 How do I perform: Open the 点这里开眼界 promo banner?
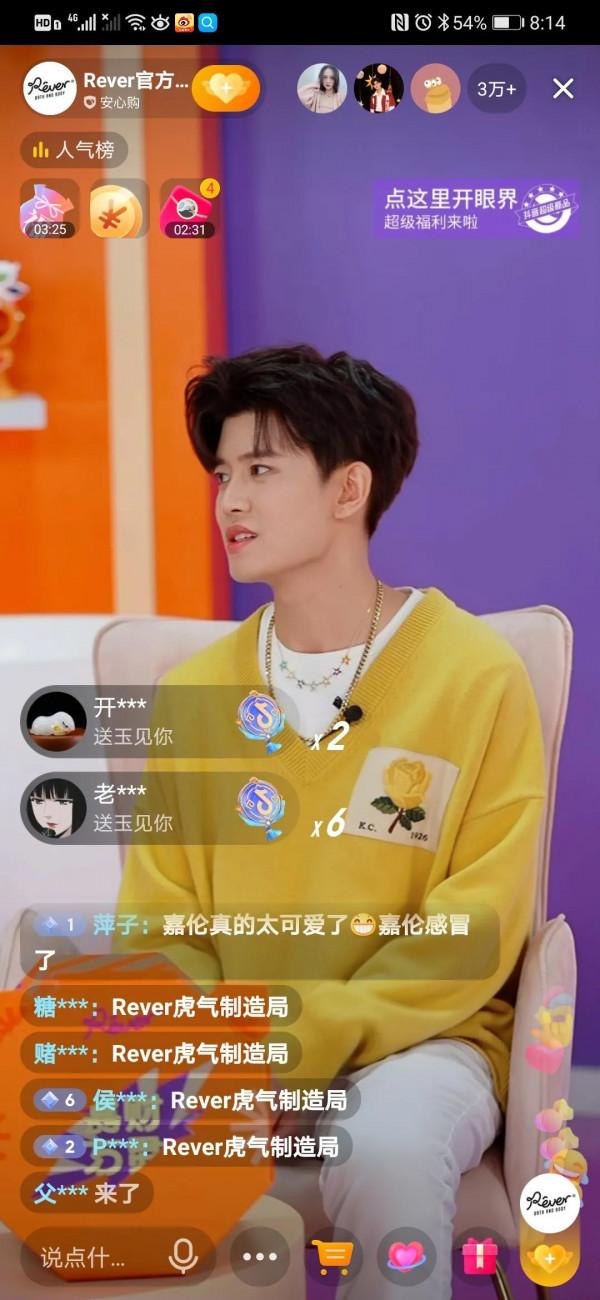[x=476, y=208]
